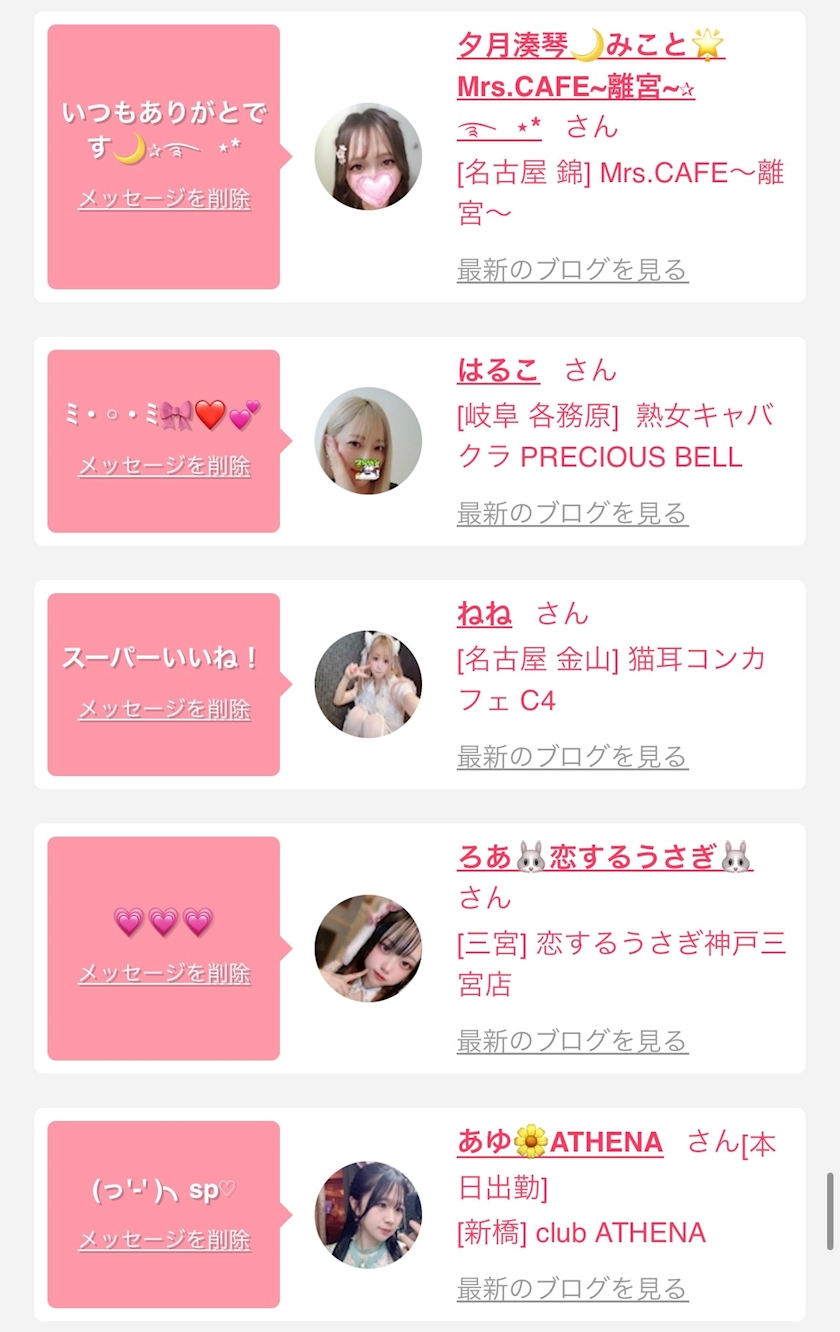
Task: View ろあ's latest blog
Action: [572, 1040]
